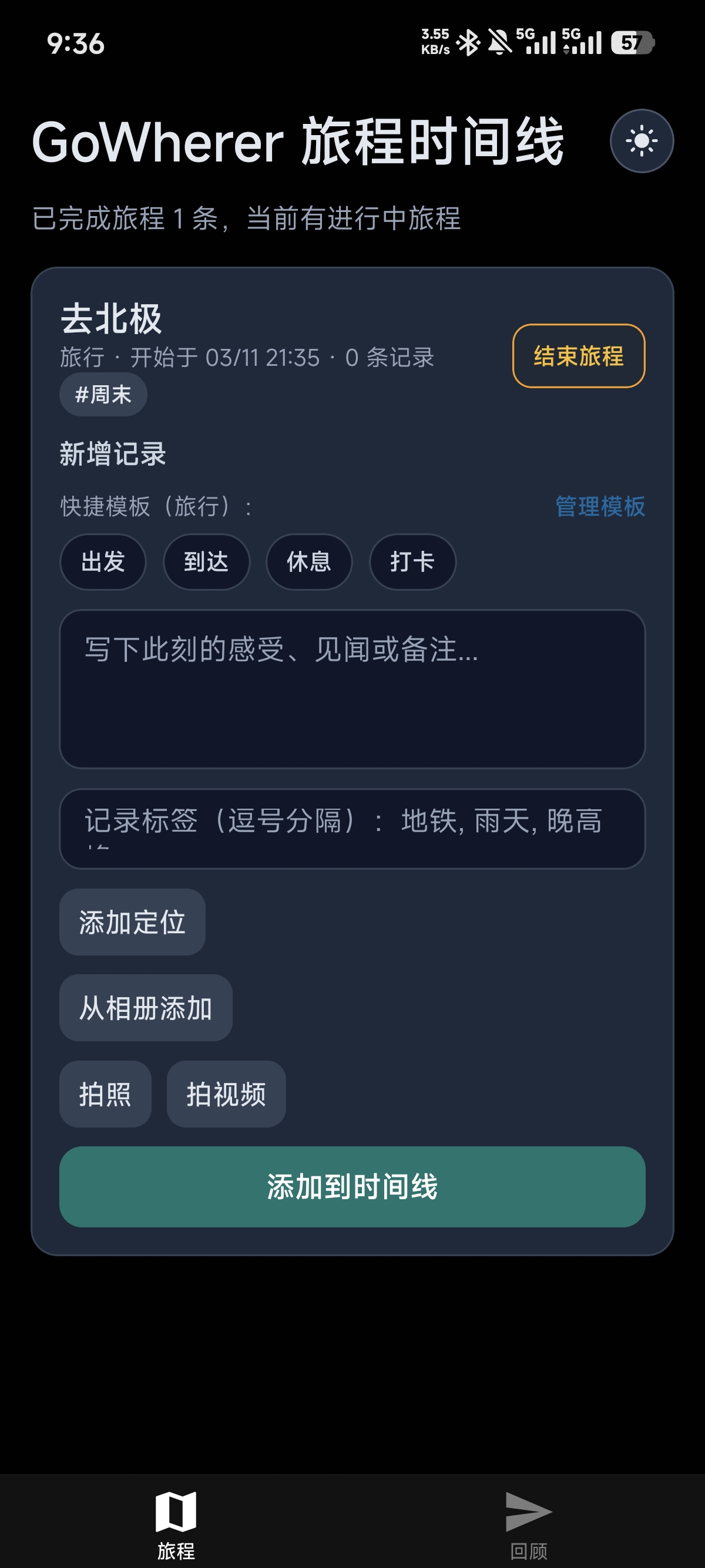The image size is (705, 1568).
Task: Tap 添加到时间线 to submit record
Action: pyautogui.click(x=352, y=1186)
